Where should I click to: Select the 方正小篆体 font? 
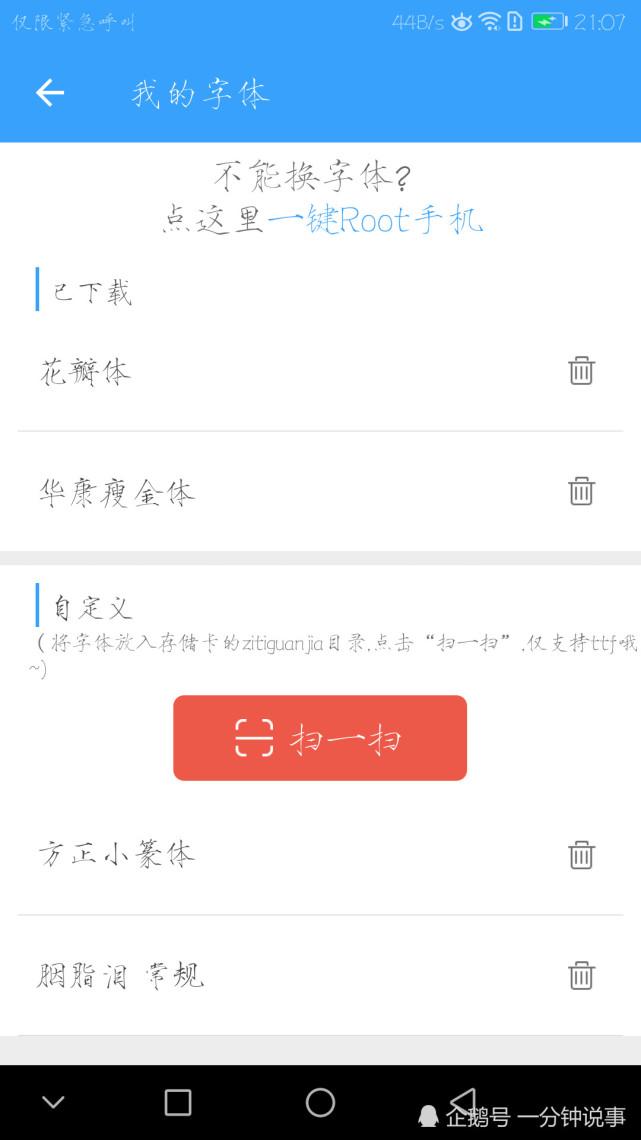click(117, 855)
